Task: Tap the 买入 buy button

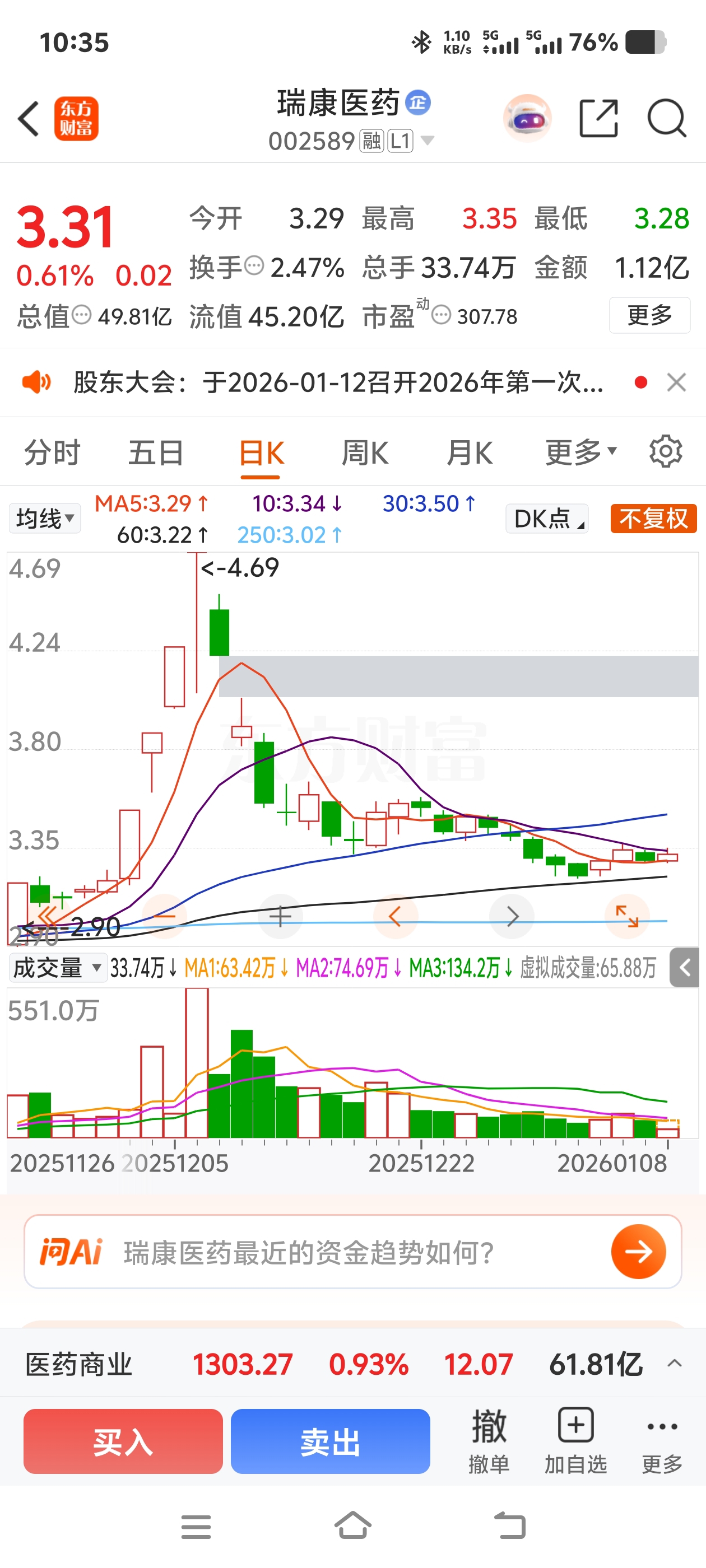Action: [123, 1441]
